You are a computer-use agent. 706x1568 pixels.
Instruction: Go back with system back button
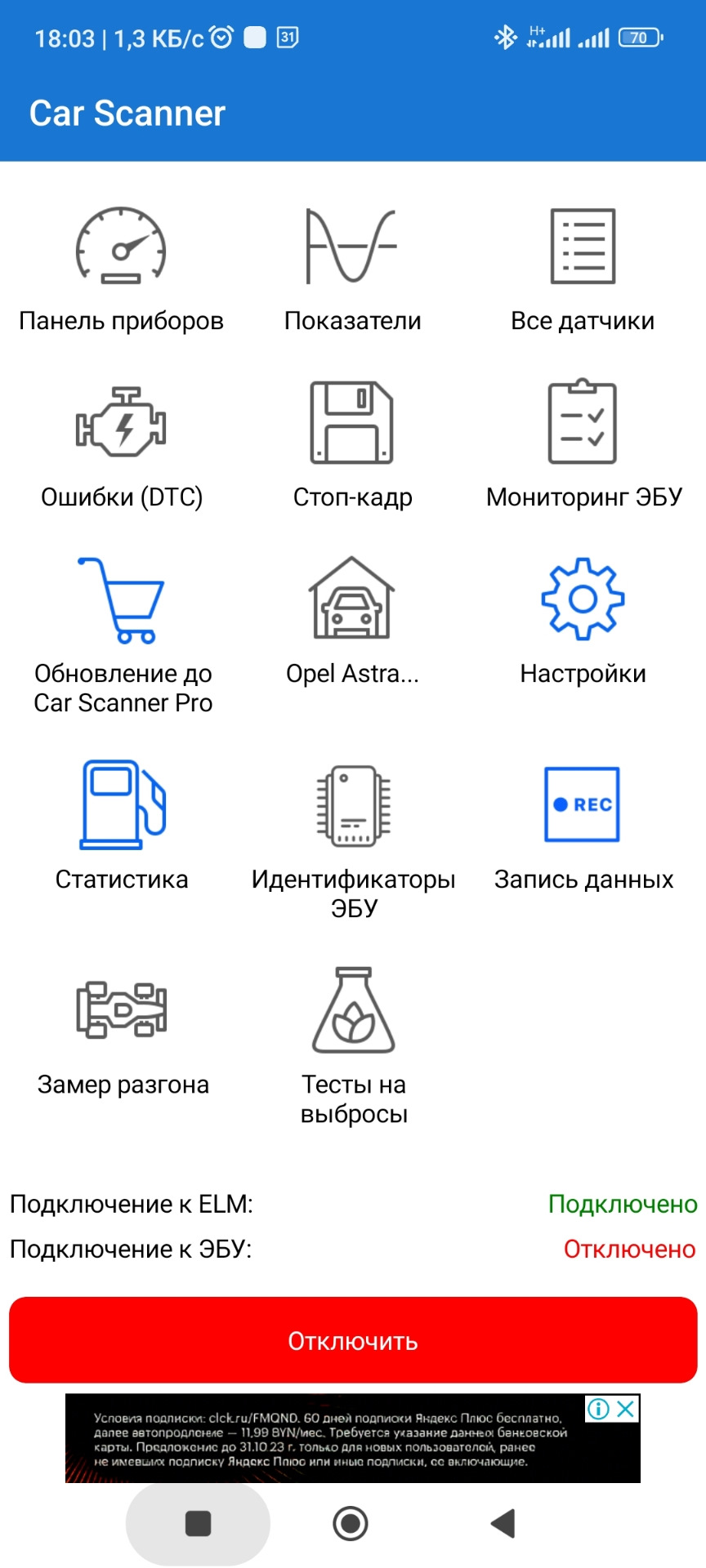pos(503,1523)
